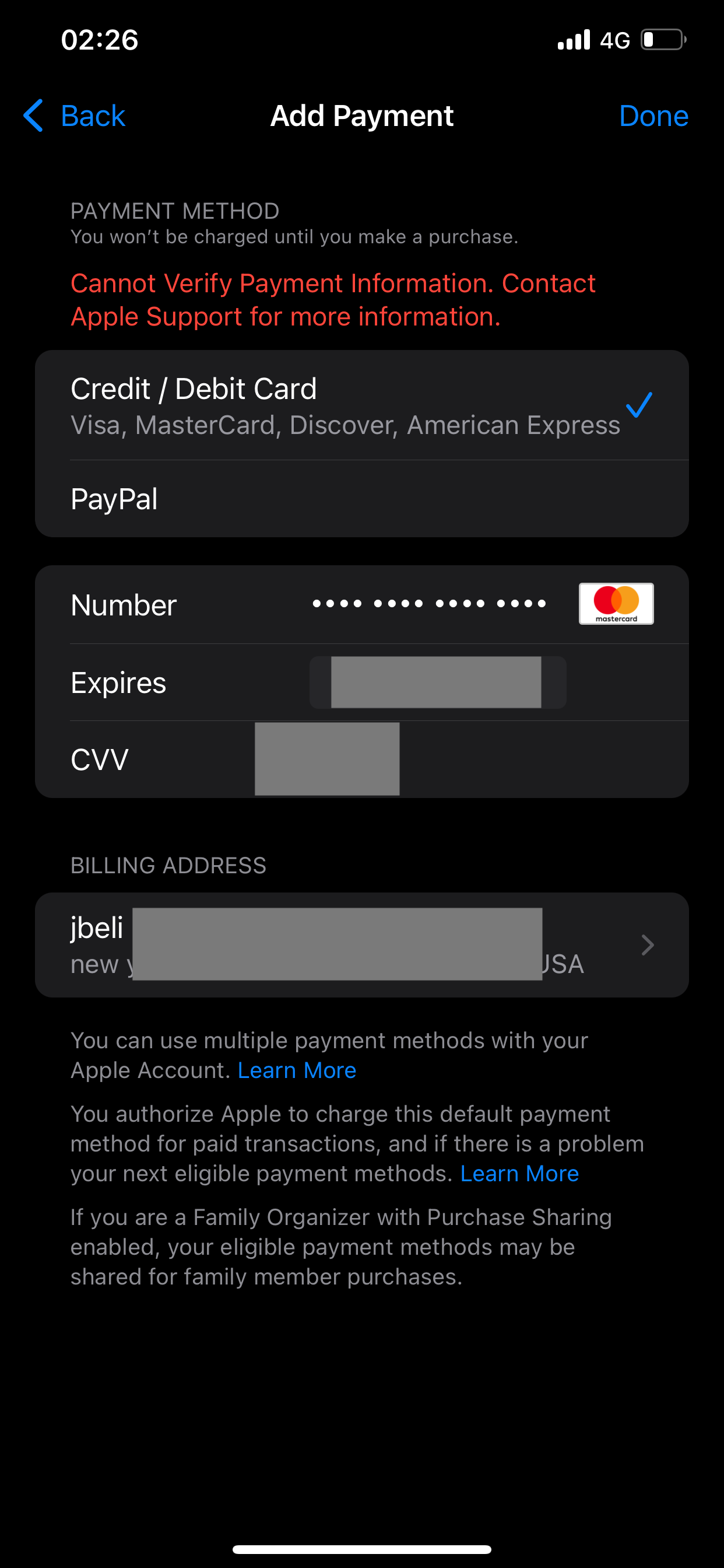The image size is (724, 1568).
Task: Click the cellular signal bars icon
Action: [x=572, y=39]
